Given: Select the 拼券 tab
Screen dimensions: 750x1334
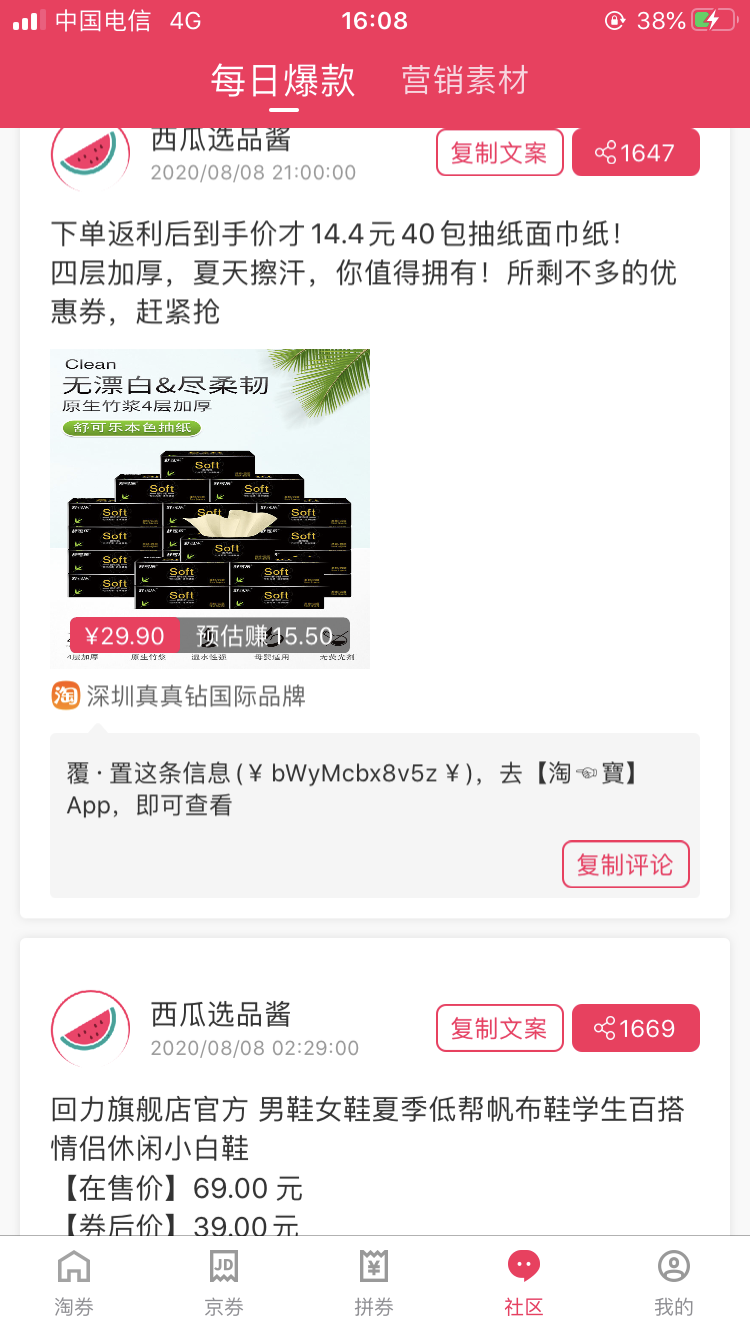Looking at the screenshot, I should point(374,1283).
